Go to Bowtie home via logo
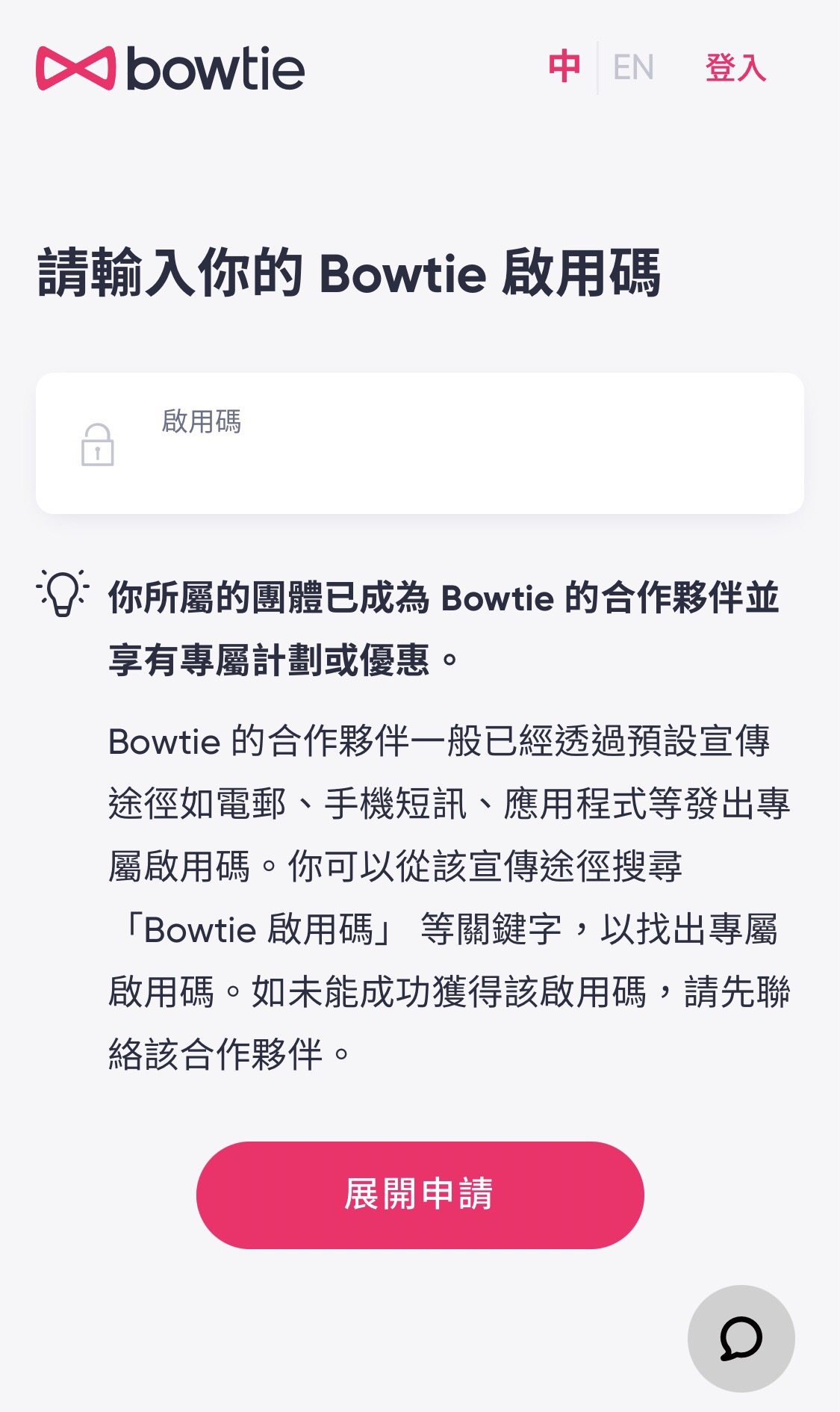The image size is (840, 1412). 170,69
